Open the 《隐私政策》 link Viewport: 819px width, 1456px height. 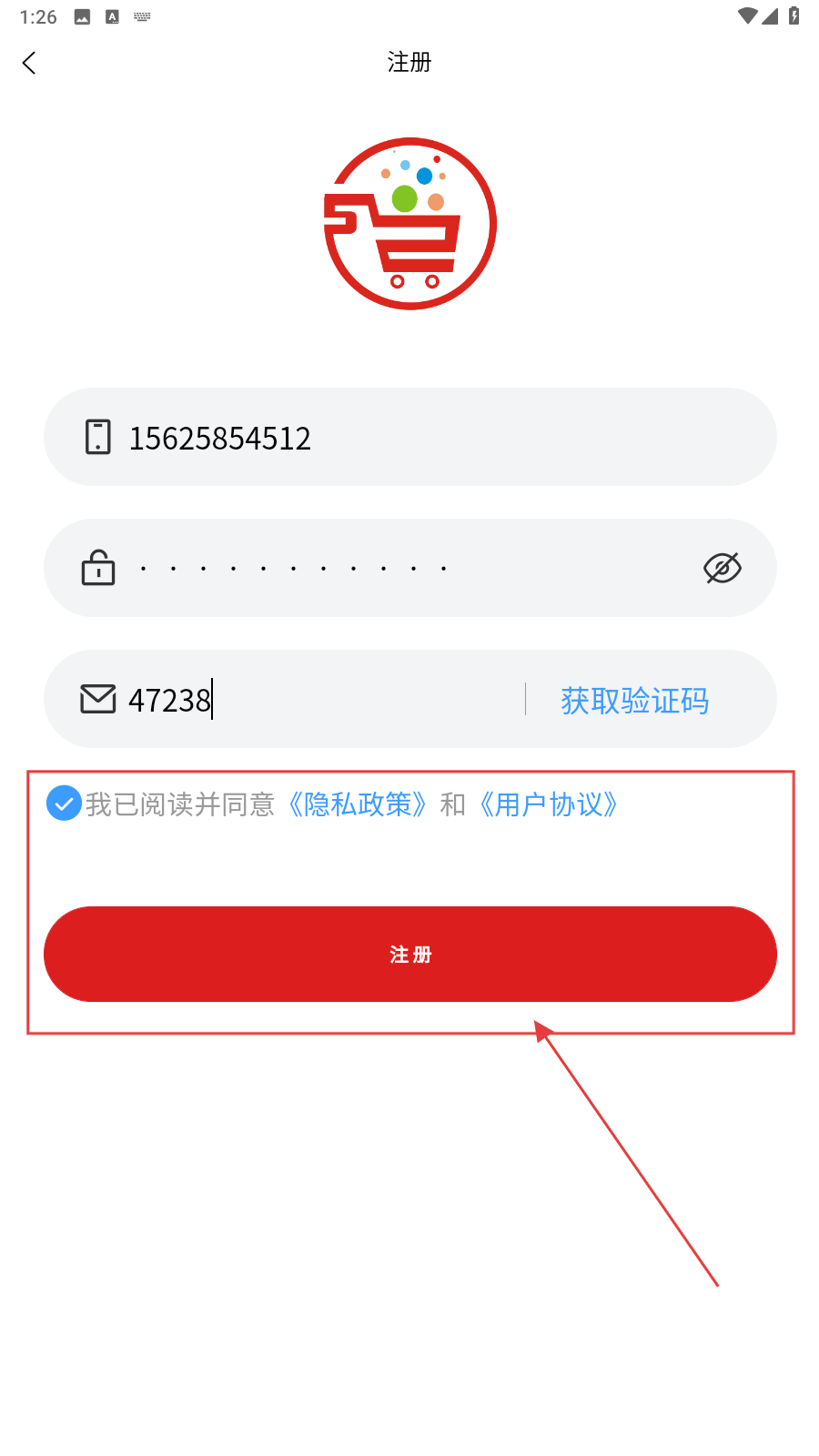tap(357, 804)
